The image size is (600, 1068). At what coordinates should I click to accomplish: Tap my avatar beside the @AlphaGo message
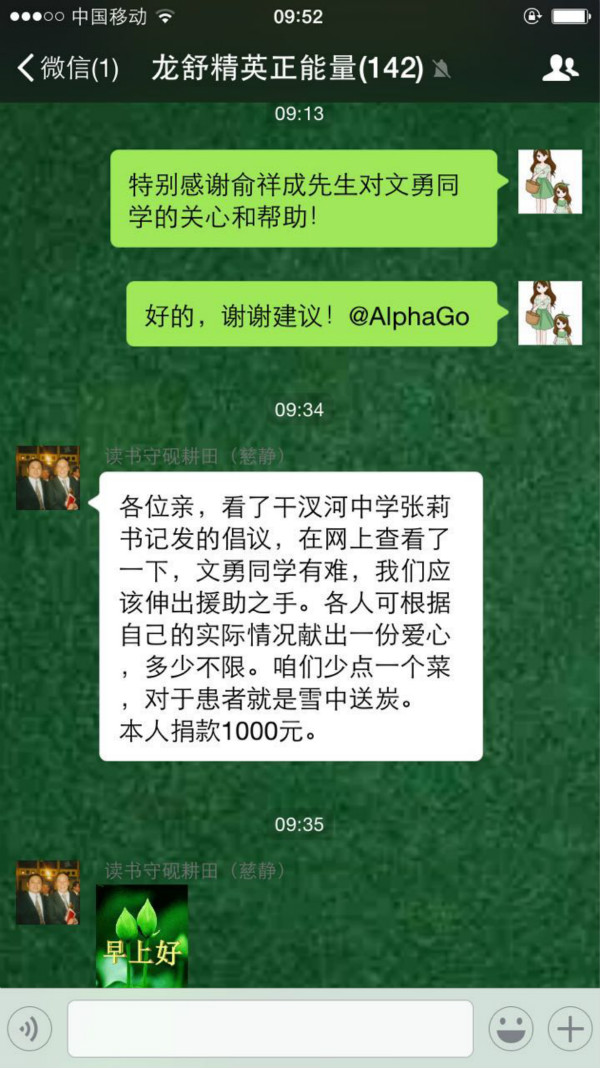[x=550, y=313]
